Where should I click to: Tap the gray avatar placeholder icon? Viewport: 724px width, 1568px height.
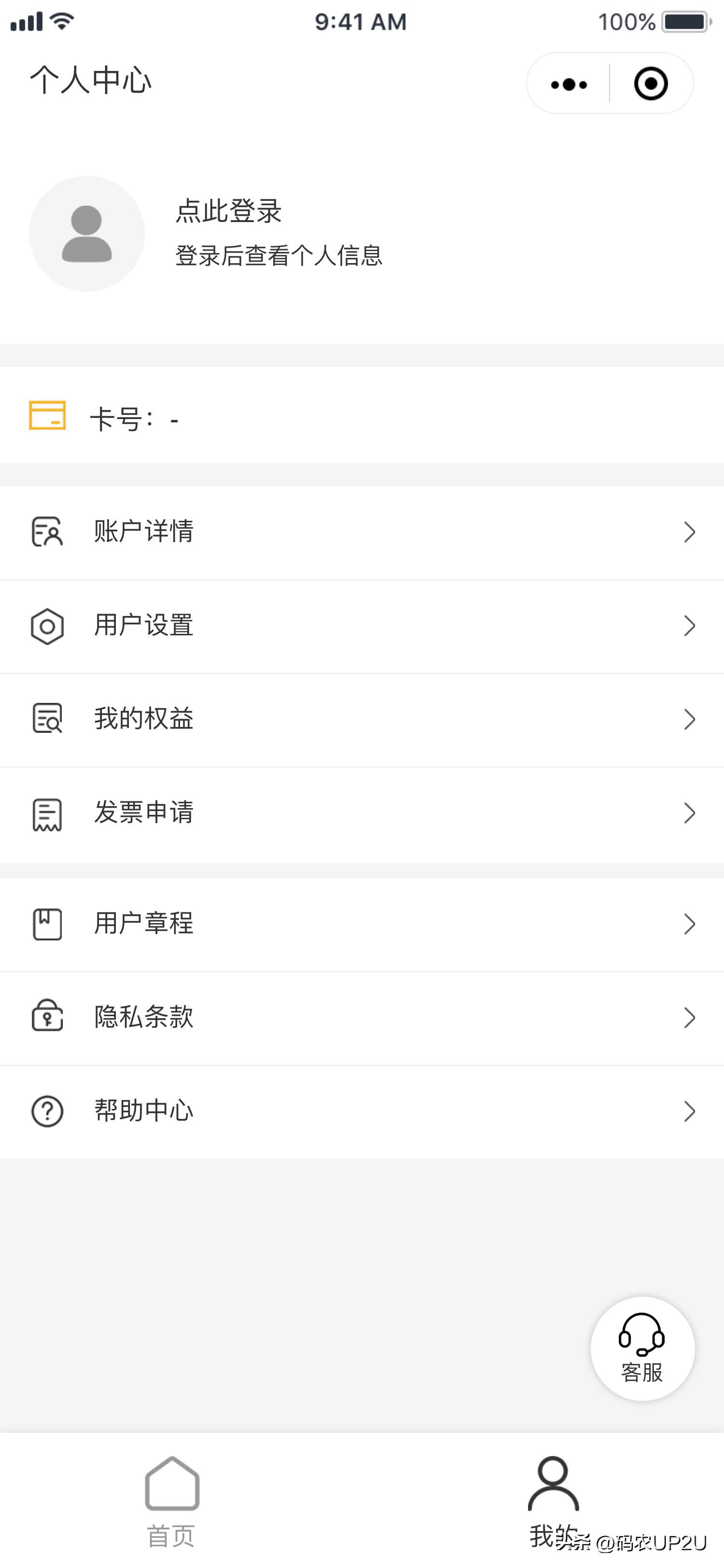pos(86,234)
